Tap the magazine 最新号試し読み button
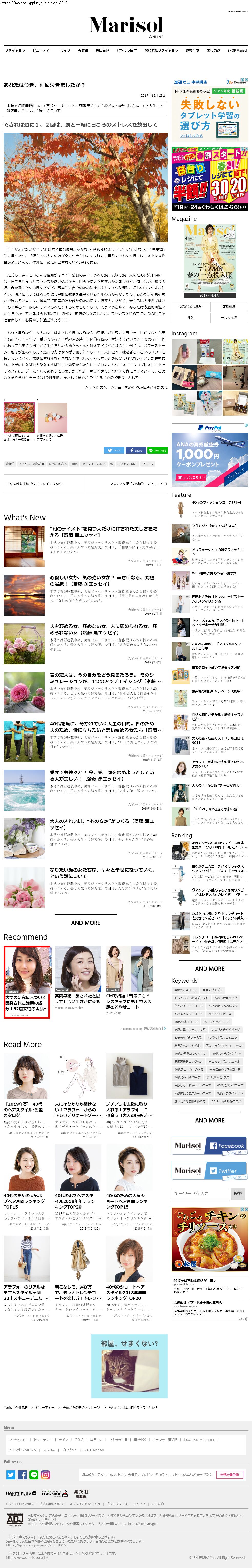This screenshot has height=1568, width=252. (190, 307)
